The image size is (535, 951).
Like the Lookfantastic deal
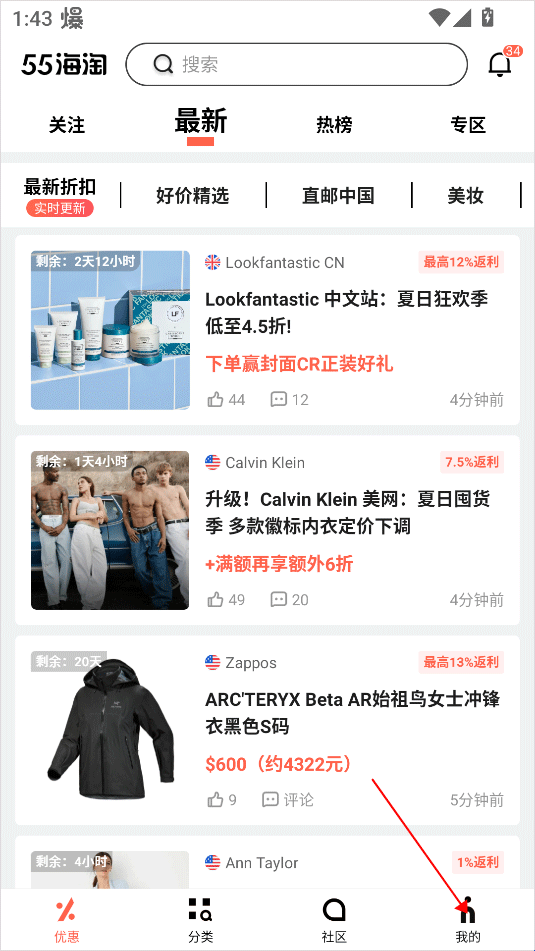(x=226, y=400)
